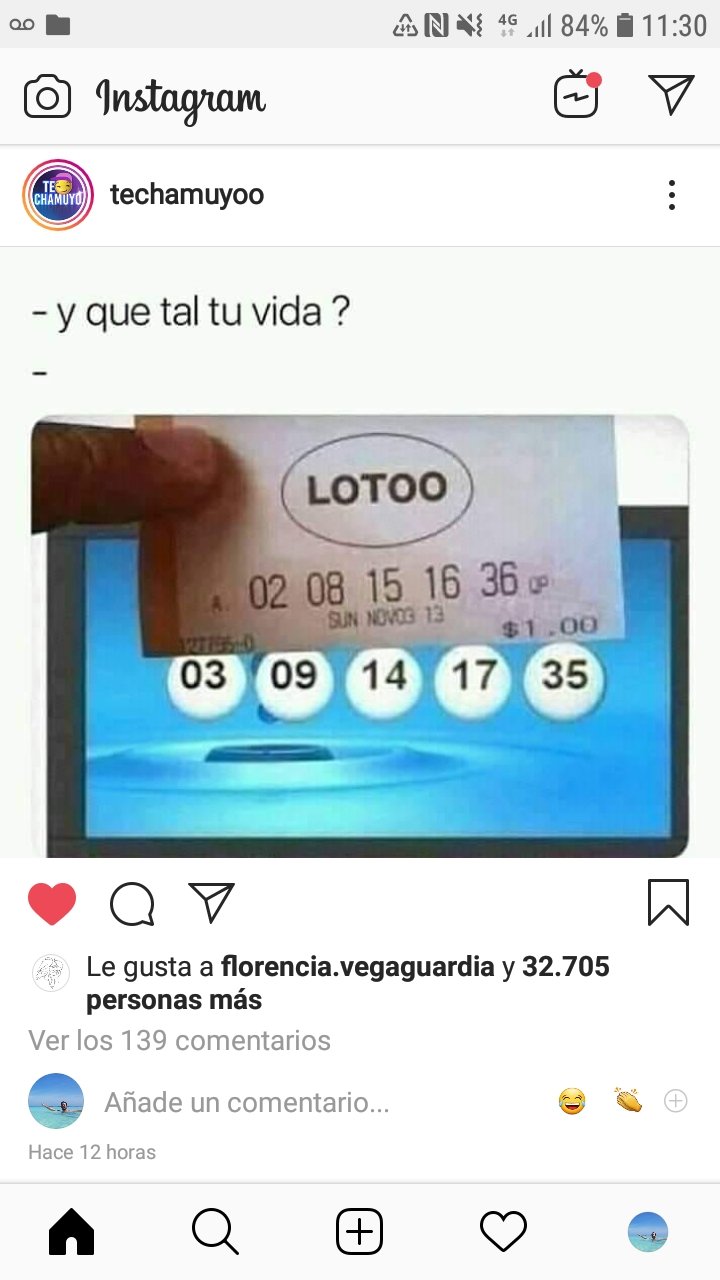Share the post via the paper plane

211,903
